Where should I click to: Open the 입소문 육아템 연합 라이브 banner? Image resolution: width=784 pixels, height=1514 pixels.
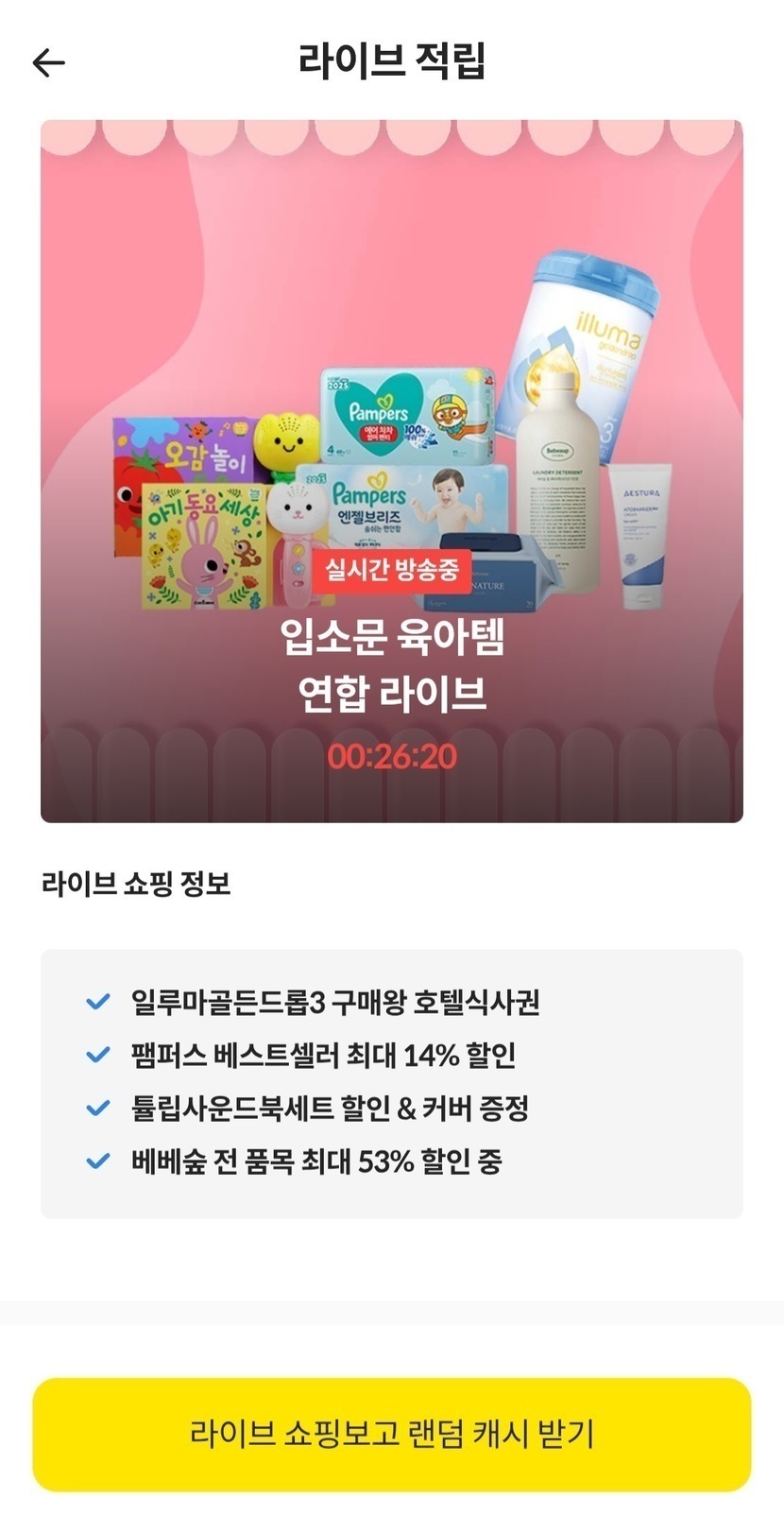391,471
